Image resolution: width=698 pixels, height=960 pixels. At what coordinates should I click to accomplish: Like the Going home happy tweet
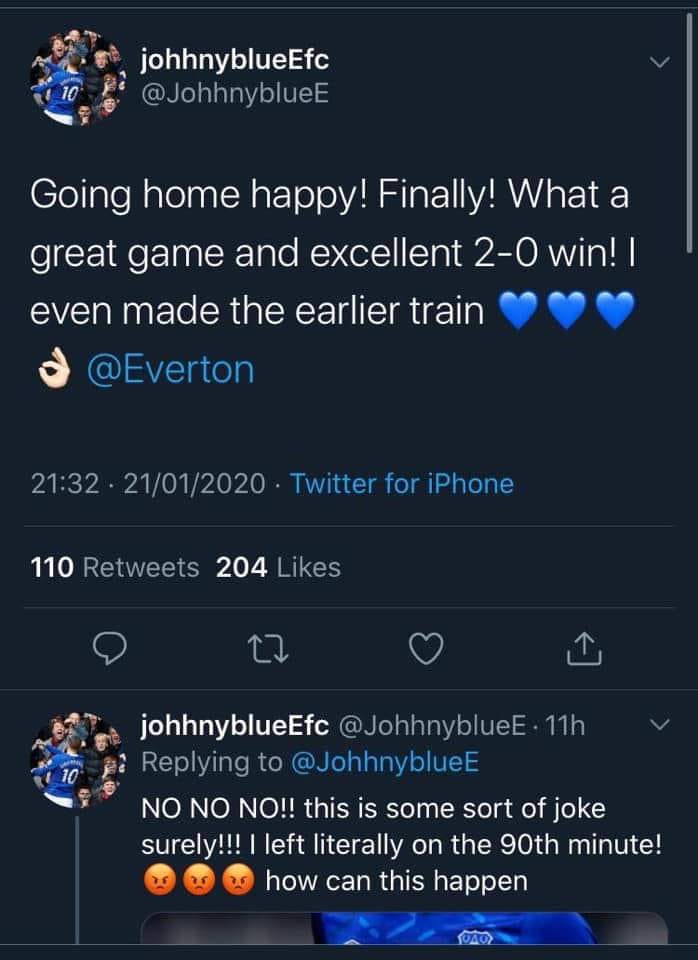pos(427,650)
